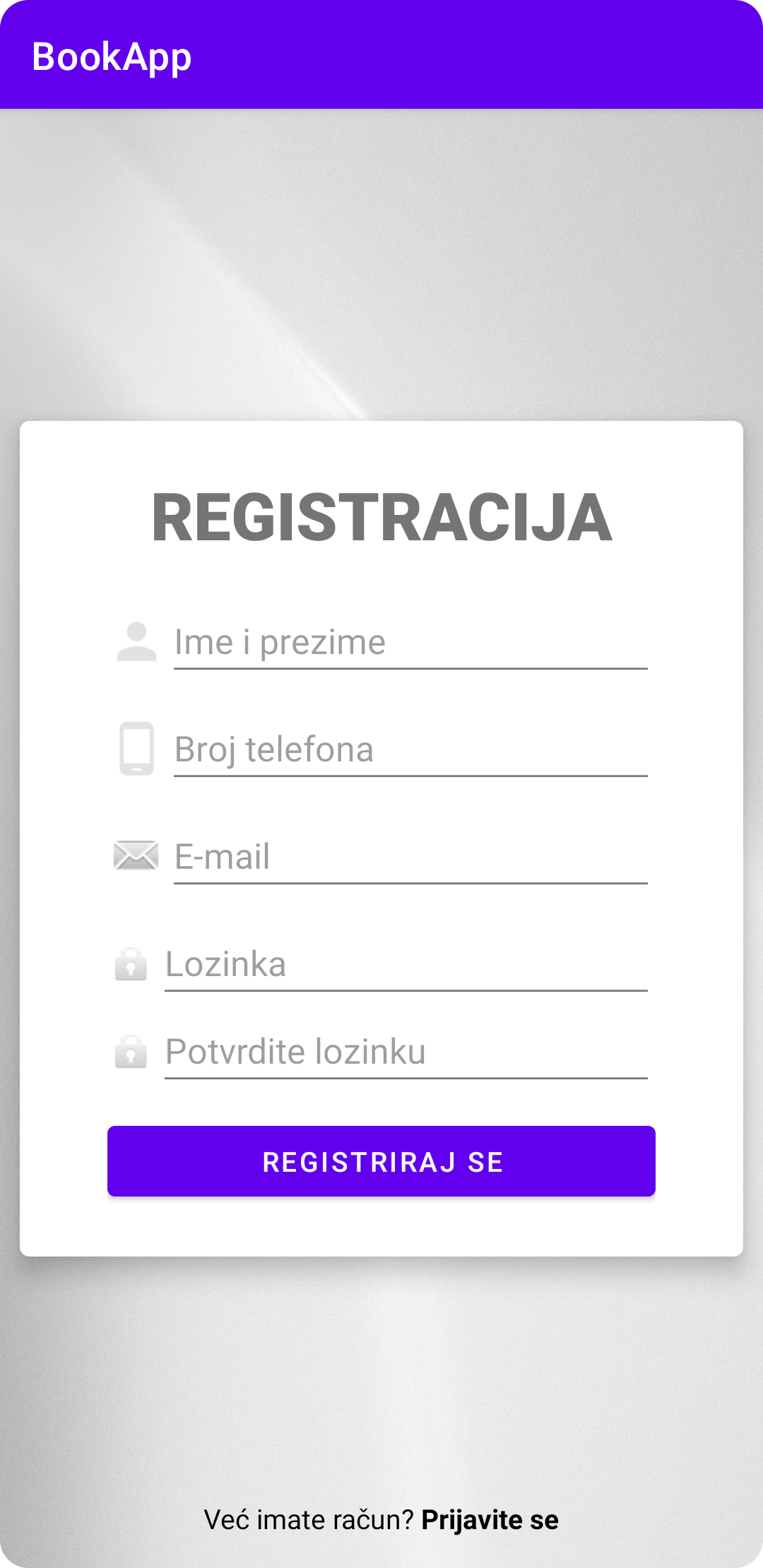Screen dimensions: 763x1568
Task: Click the padlock icon next to Lozinka
Action: click(133, 963)
